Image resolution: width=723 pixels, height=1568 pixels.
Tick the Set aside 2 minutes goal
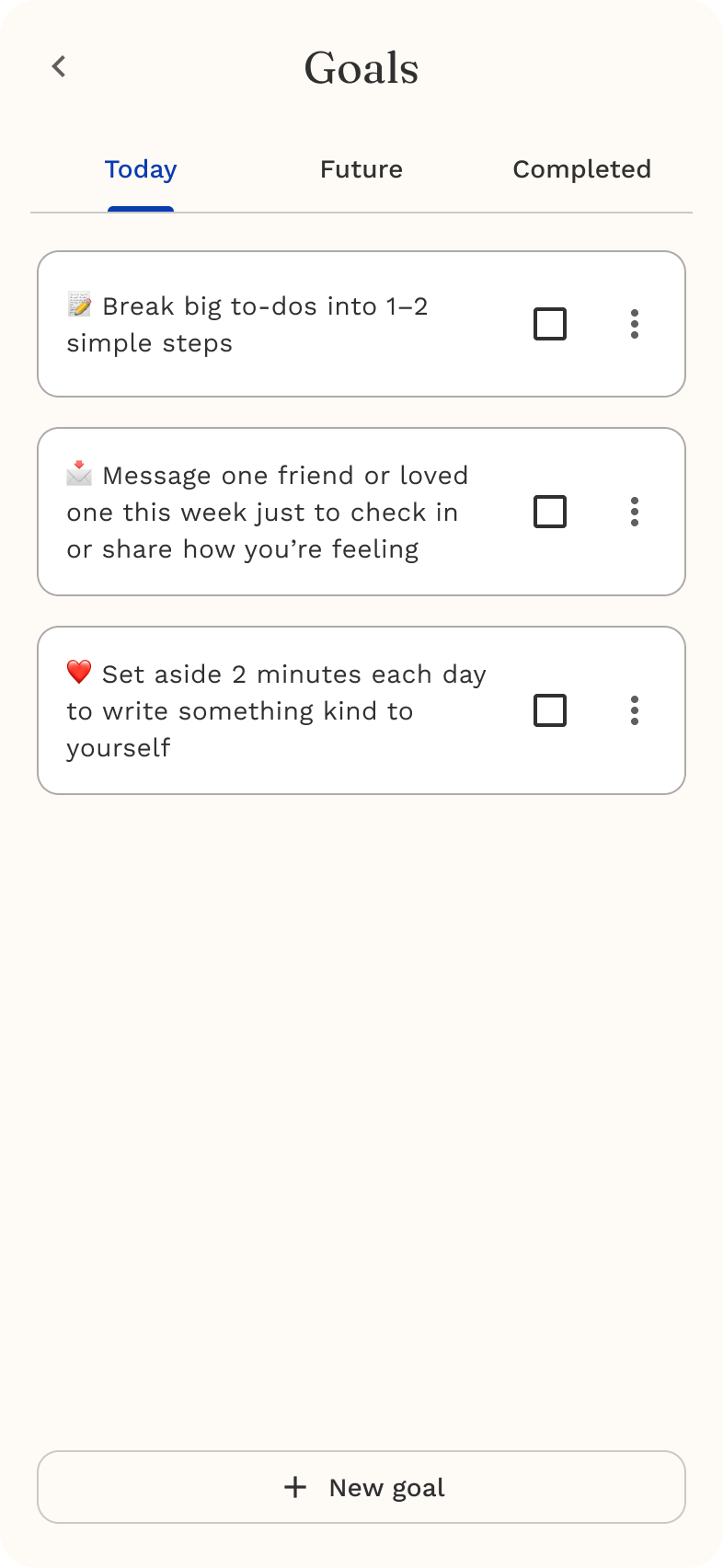coord(550,710)
